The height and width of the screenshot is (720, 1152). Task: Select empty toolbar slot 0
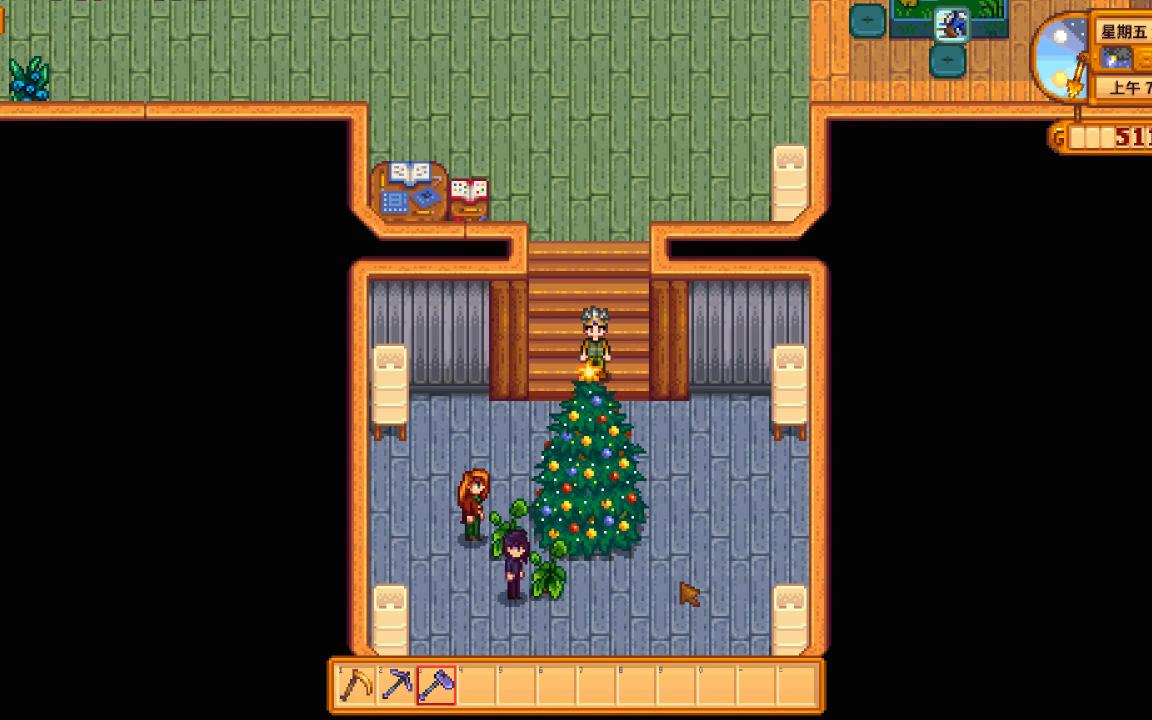point(716,686)
